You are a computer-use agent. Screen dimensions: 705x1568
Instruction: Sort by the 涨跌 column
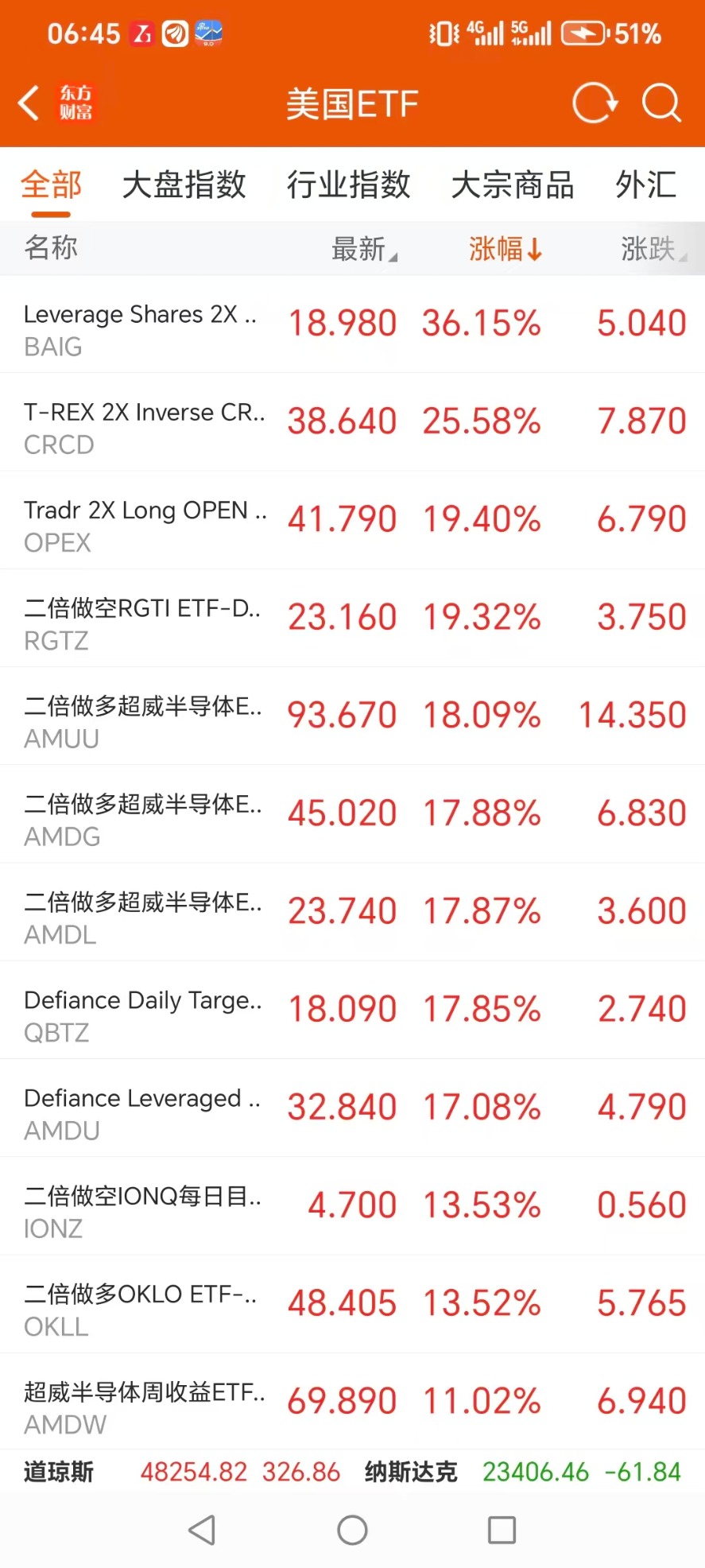pos(652,249)
